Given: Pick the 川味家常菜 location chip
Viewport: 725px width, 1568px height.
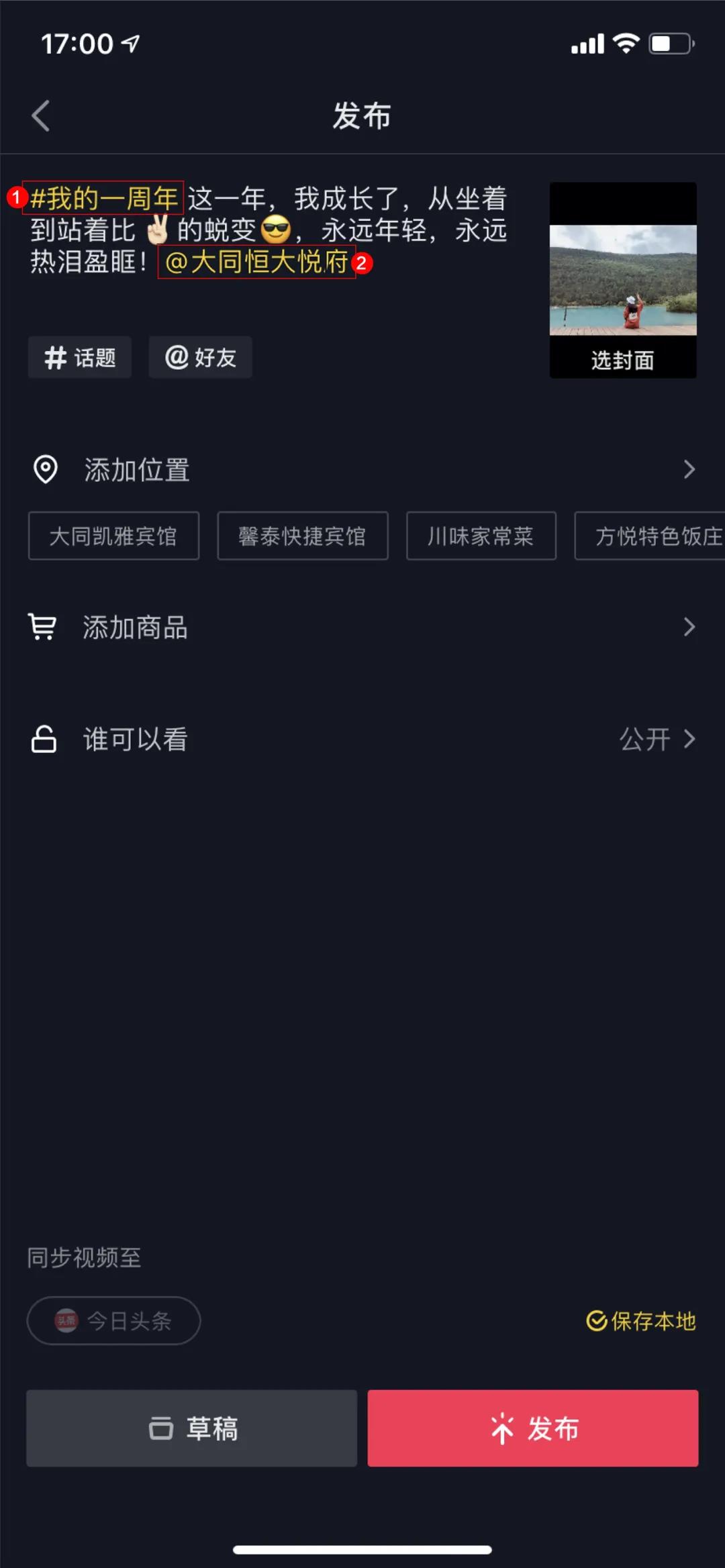Looking at the screenshot, I should point(481,536).
